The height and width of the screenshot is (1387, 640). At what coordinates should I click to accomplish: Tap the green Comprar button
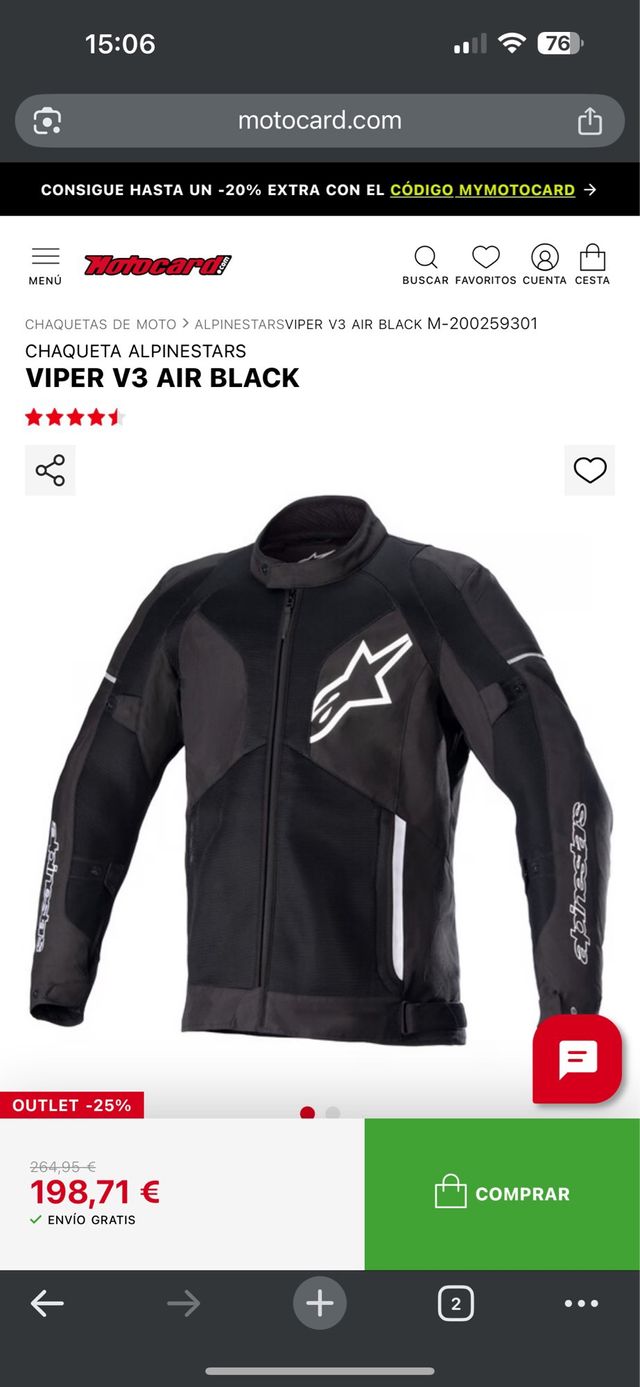pos(502,1194)
